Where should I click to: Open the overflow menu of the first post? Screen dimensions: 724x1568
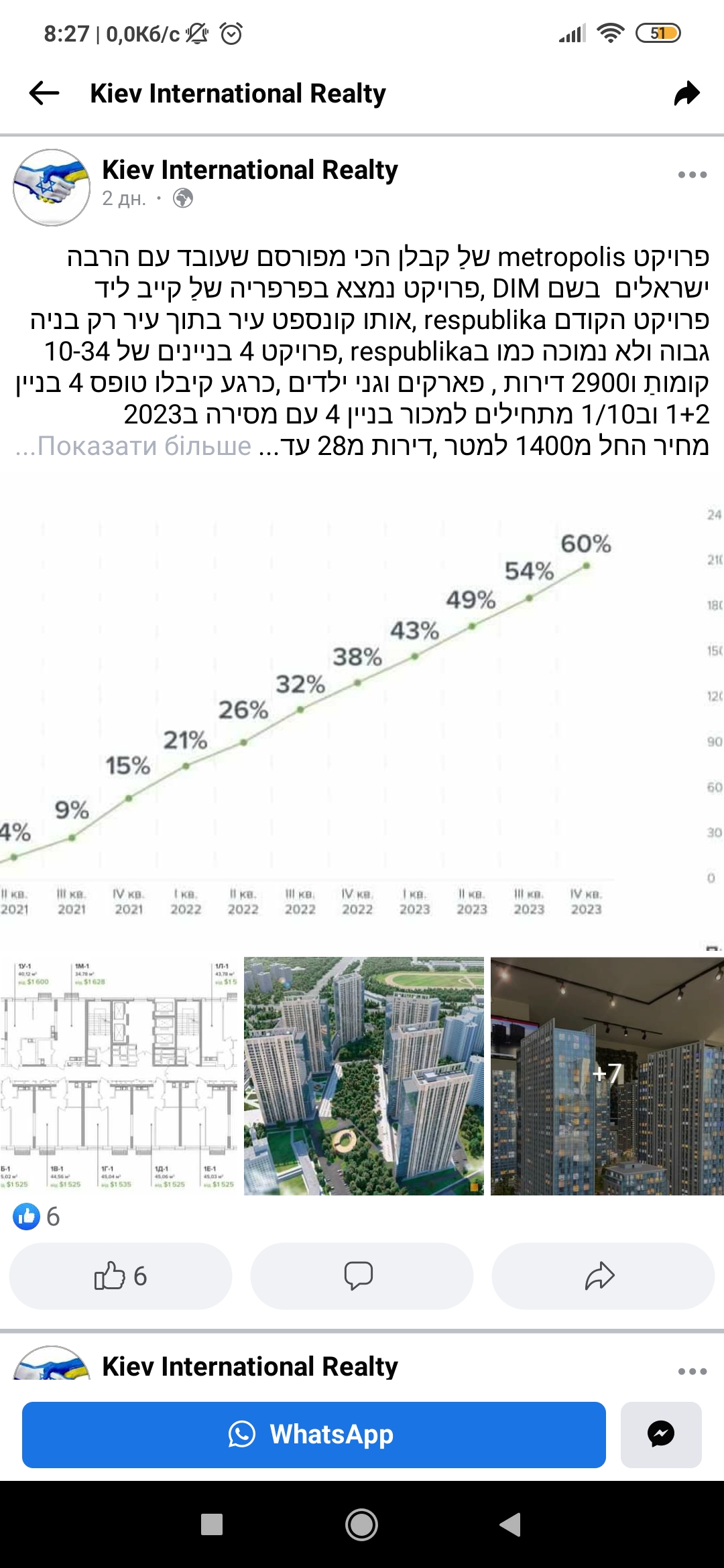coord(692,175)
